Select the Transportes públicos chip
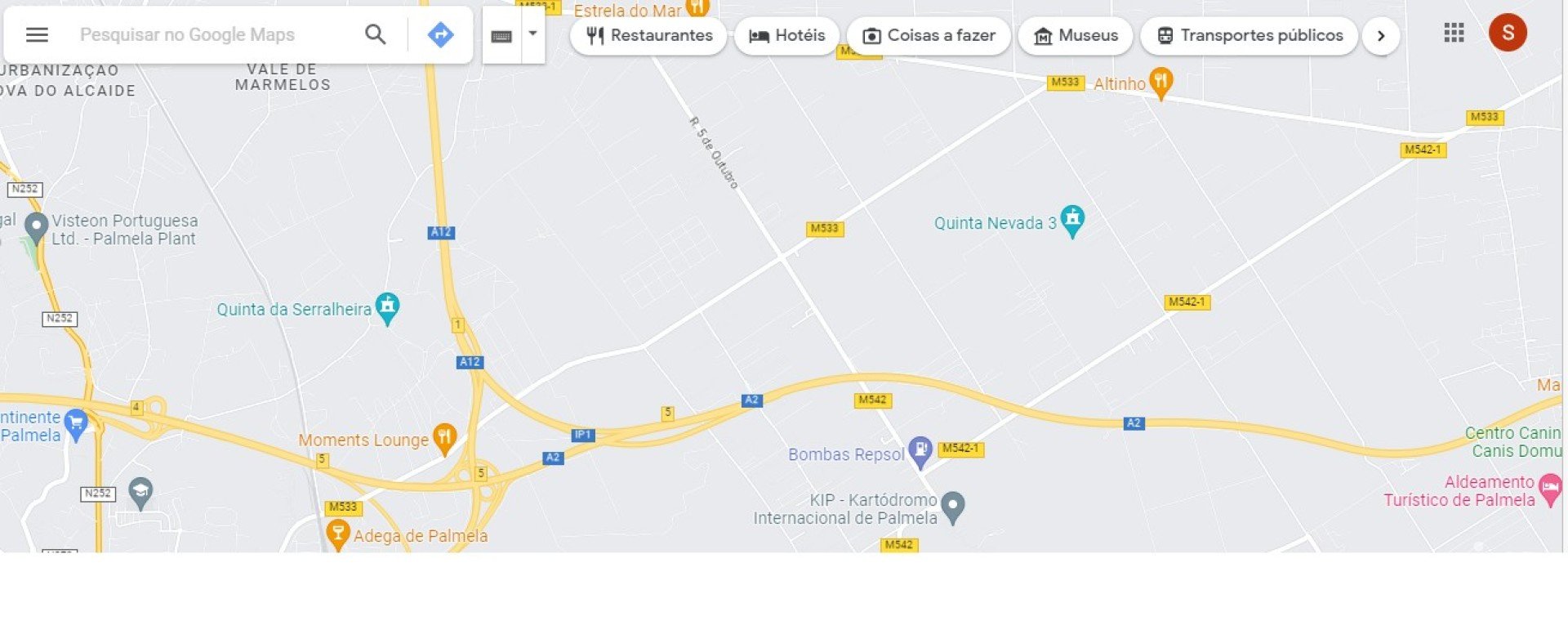The image size is (1568, 639). pyautogui.click(x=1249, y=36)
